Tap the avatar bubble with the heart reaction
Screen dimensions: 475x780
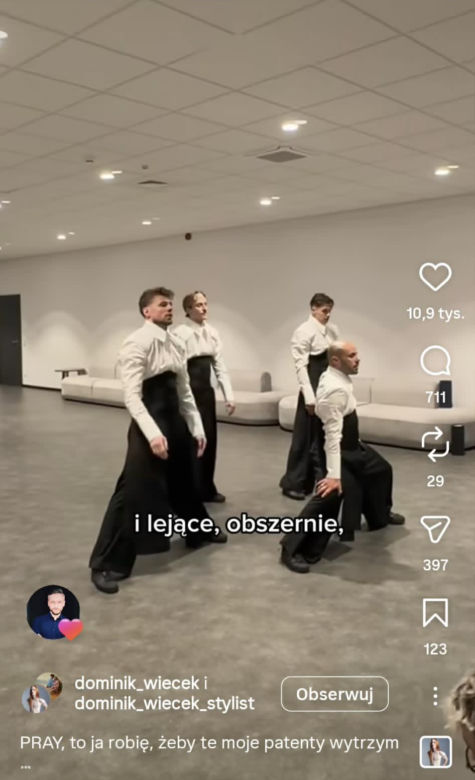(54, 612)
